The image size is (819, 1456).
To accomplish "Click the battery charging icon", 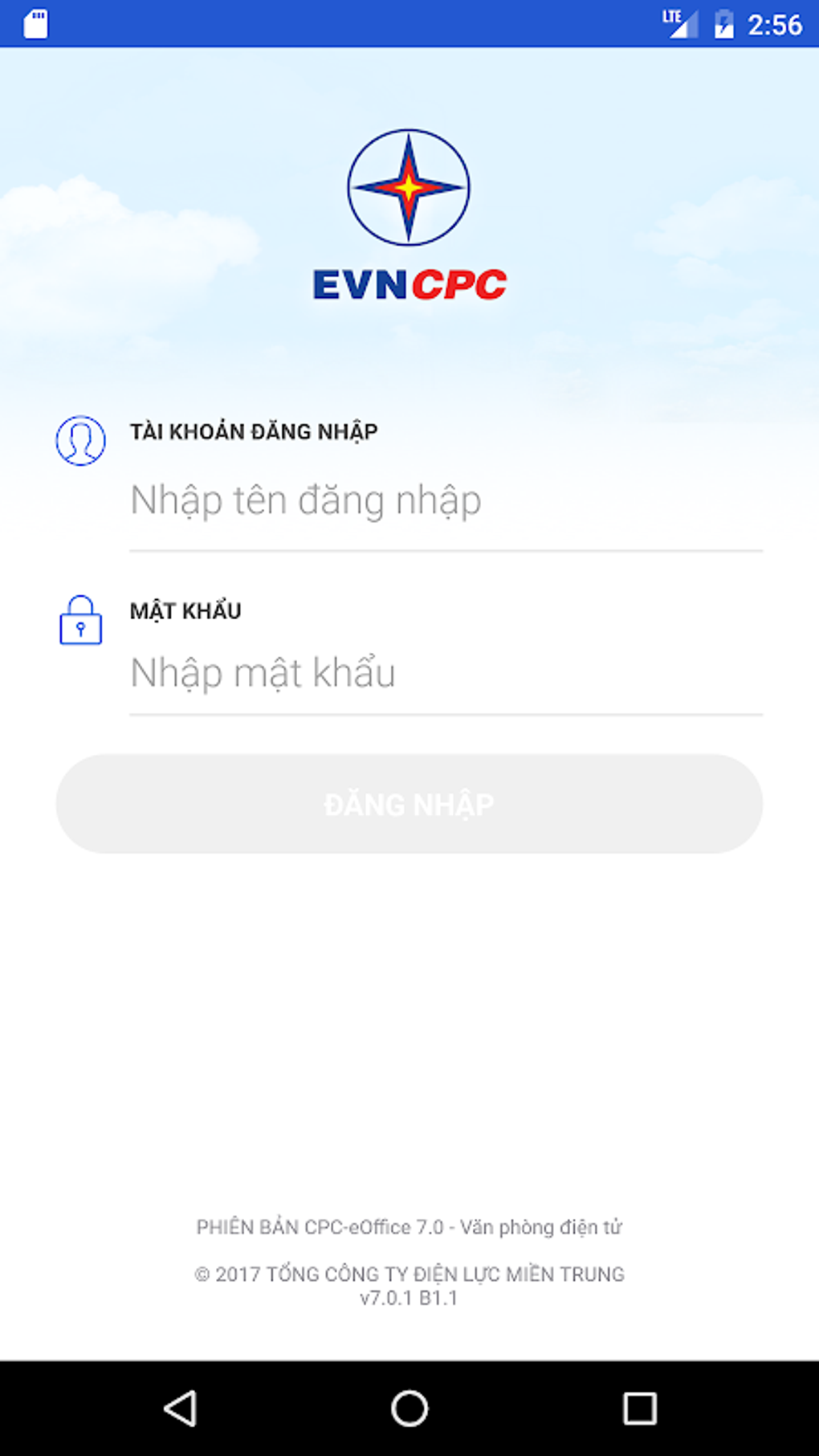I will (723, 24).
